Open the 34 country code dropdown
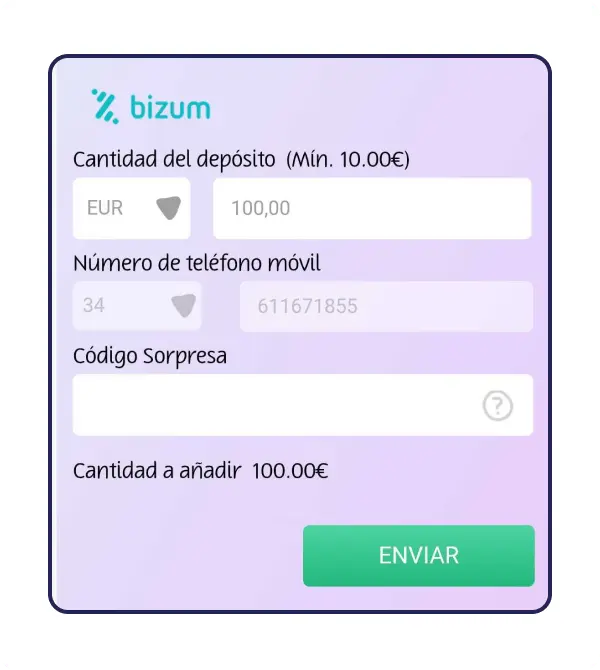 (x=137, y=306)
